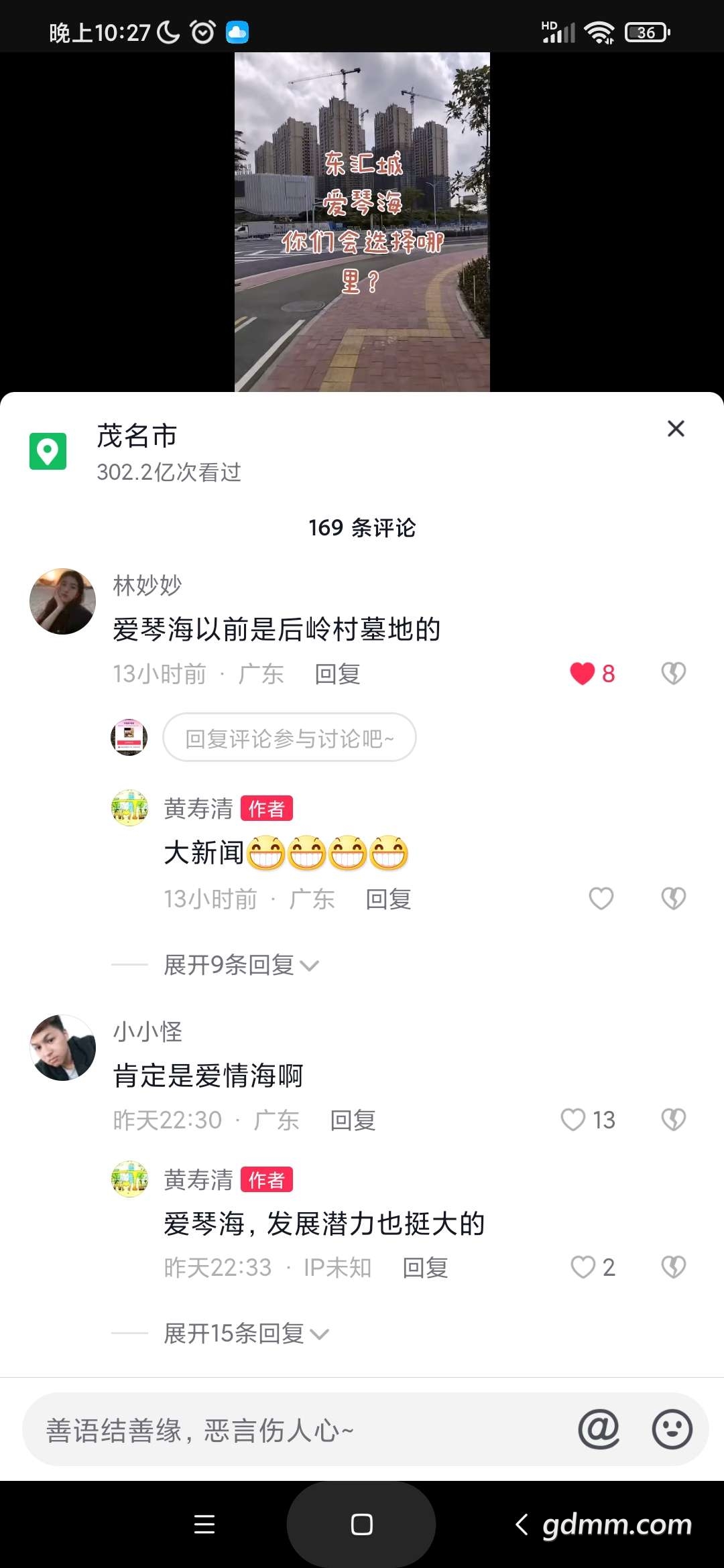Dislike the author's 爱琴海发展潜力 reply
Image resolution: width=724 pixels, height=1568 pixels.
673,1267
